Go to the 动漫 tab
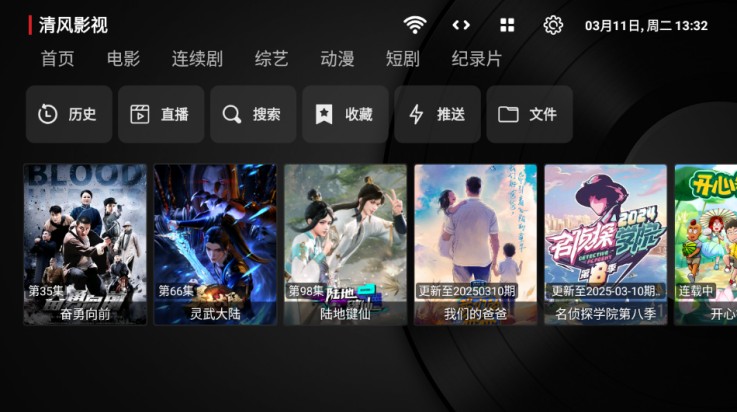Screen dimensions: 737x412 coord(337,59)
